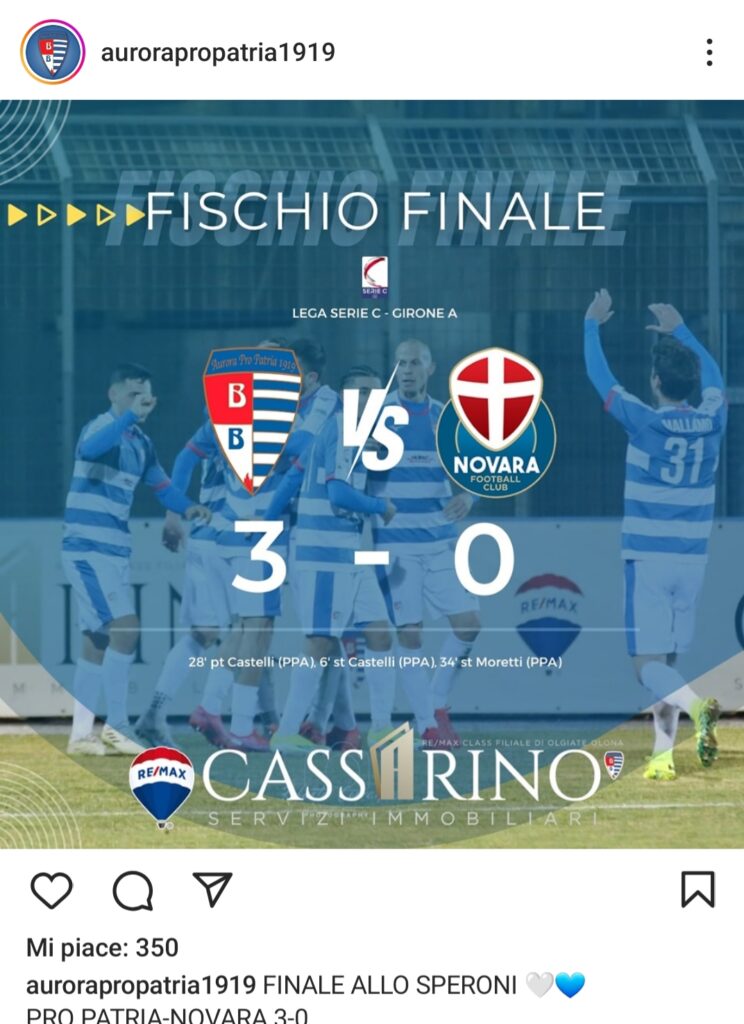Share this post via the paper plane
Screen dimensions: 744x1024
(212, 889)
